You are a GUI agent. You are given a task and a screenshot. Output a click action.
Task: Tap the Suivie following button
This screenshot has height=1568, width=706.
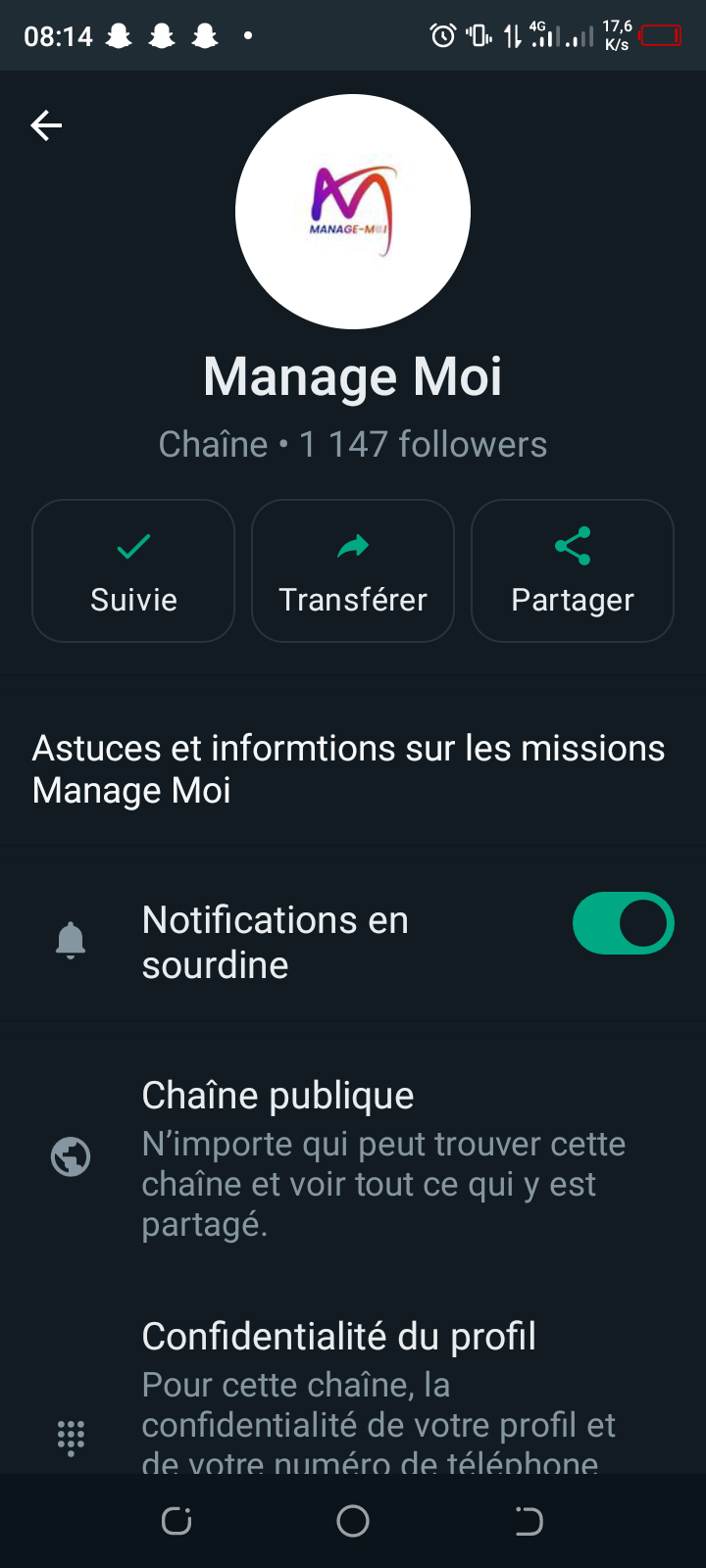[133, 570]
